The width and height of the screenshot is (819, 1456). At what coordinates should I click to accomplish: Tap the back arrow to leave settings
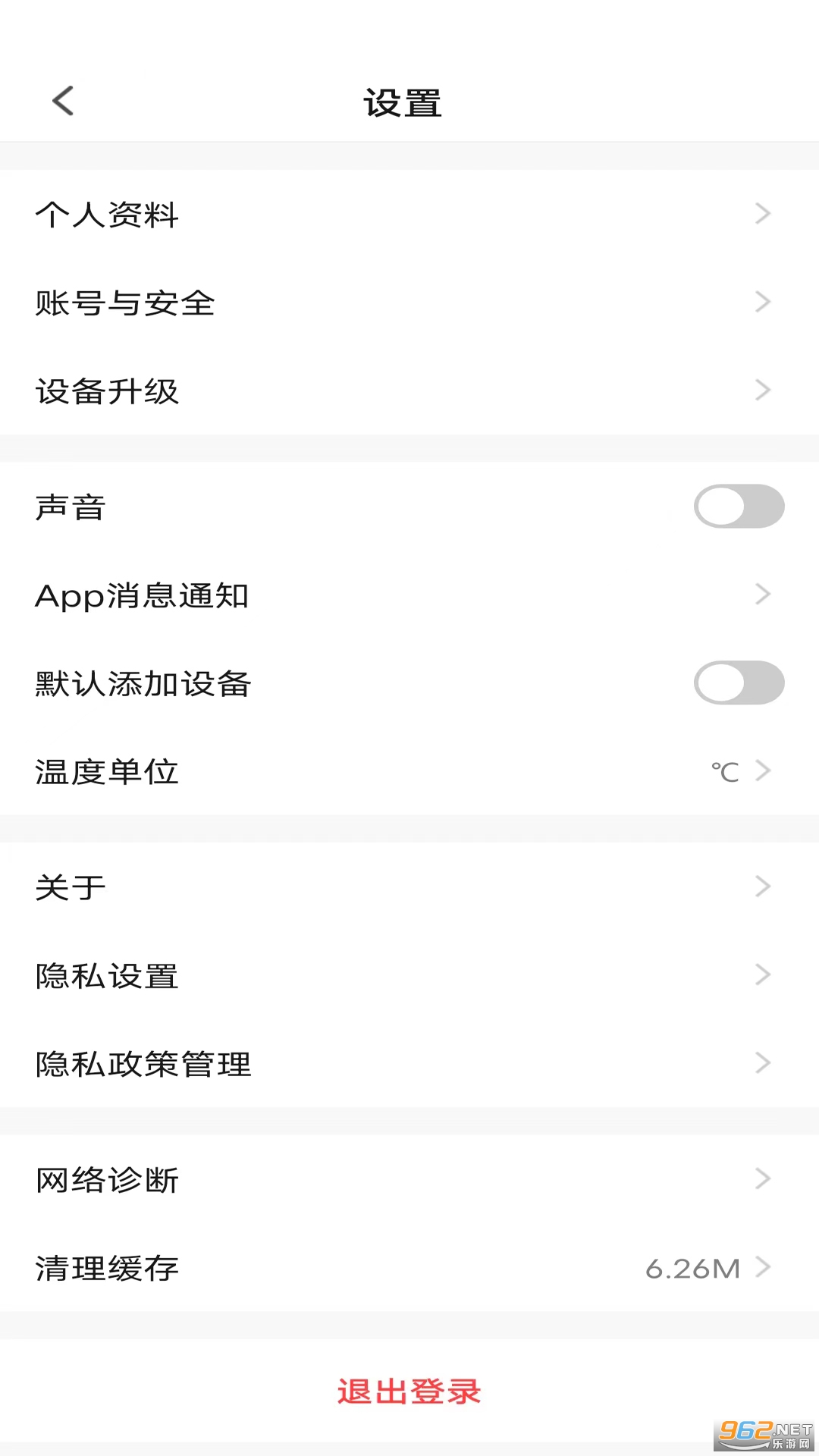pyautogui.click(x=63, y=101)
